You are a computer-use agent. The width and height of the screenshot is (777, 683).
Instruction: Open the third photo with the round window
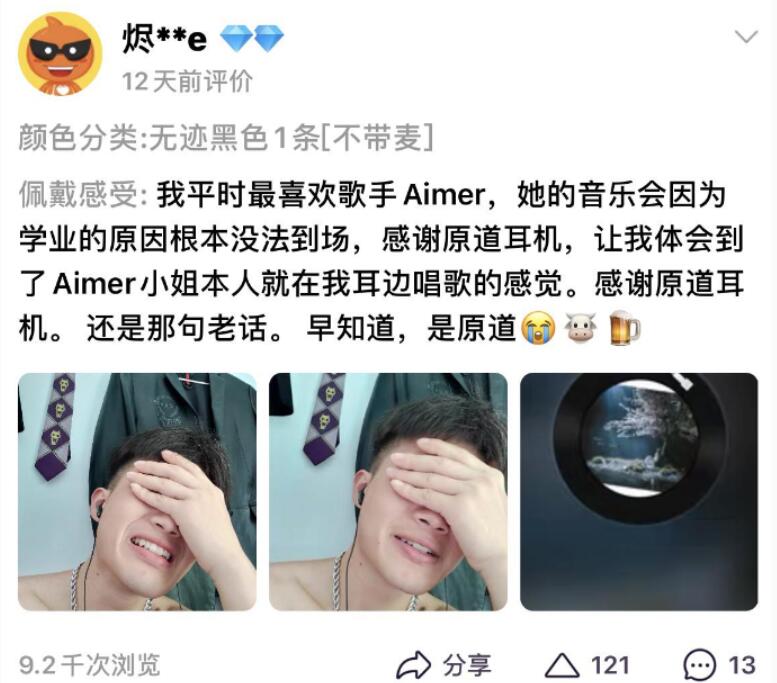[x=639, y=492]
